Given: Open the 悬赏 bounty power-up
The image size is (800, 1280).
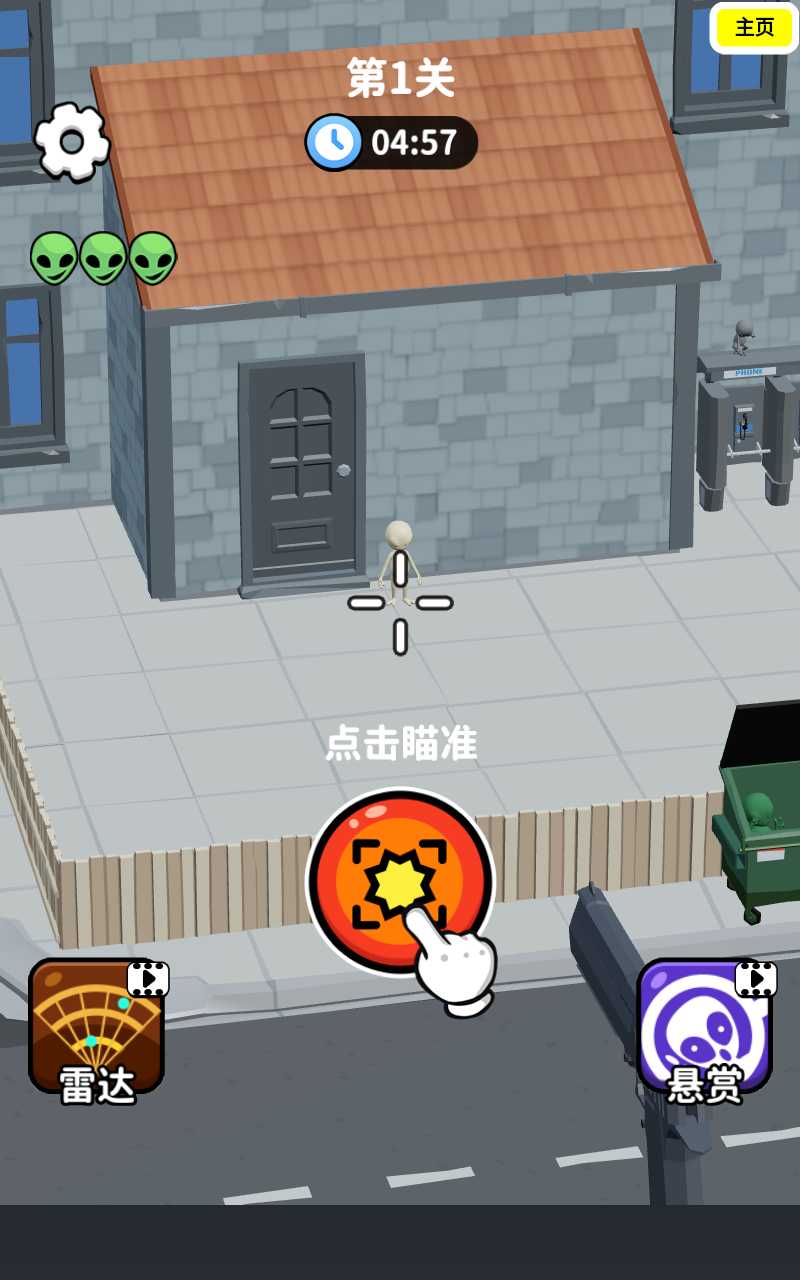Looking at the screenshot, I should 704,1027.
